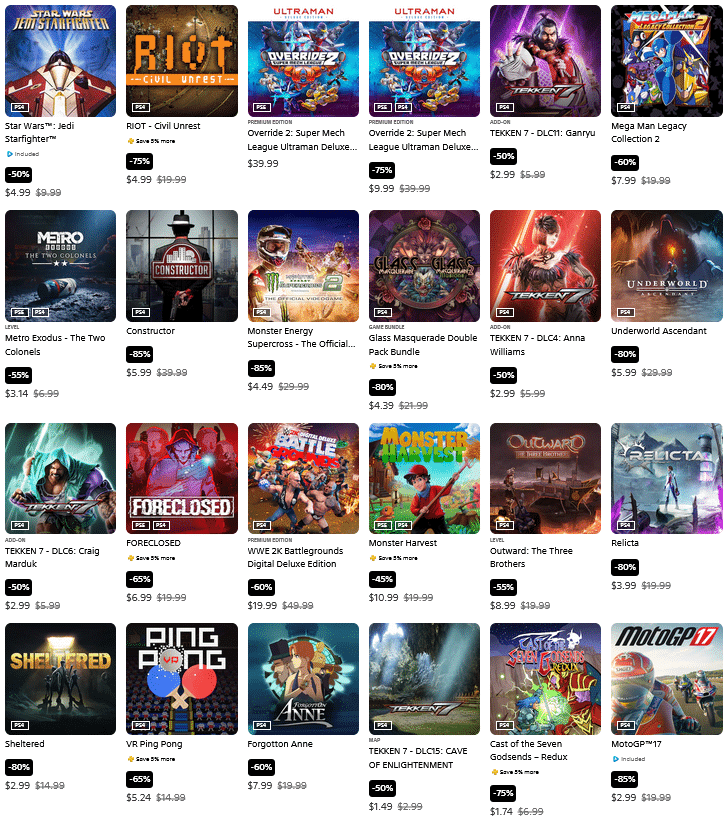Open Forgotton Anne product tile
727x823 pixels.
(x=303, y=678)
